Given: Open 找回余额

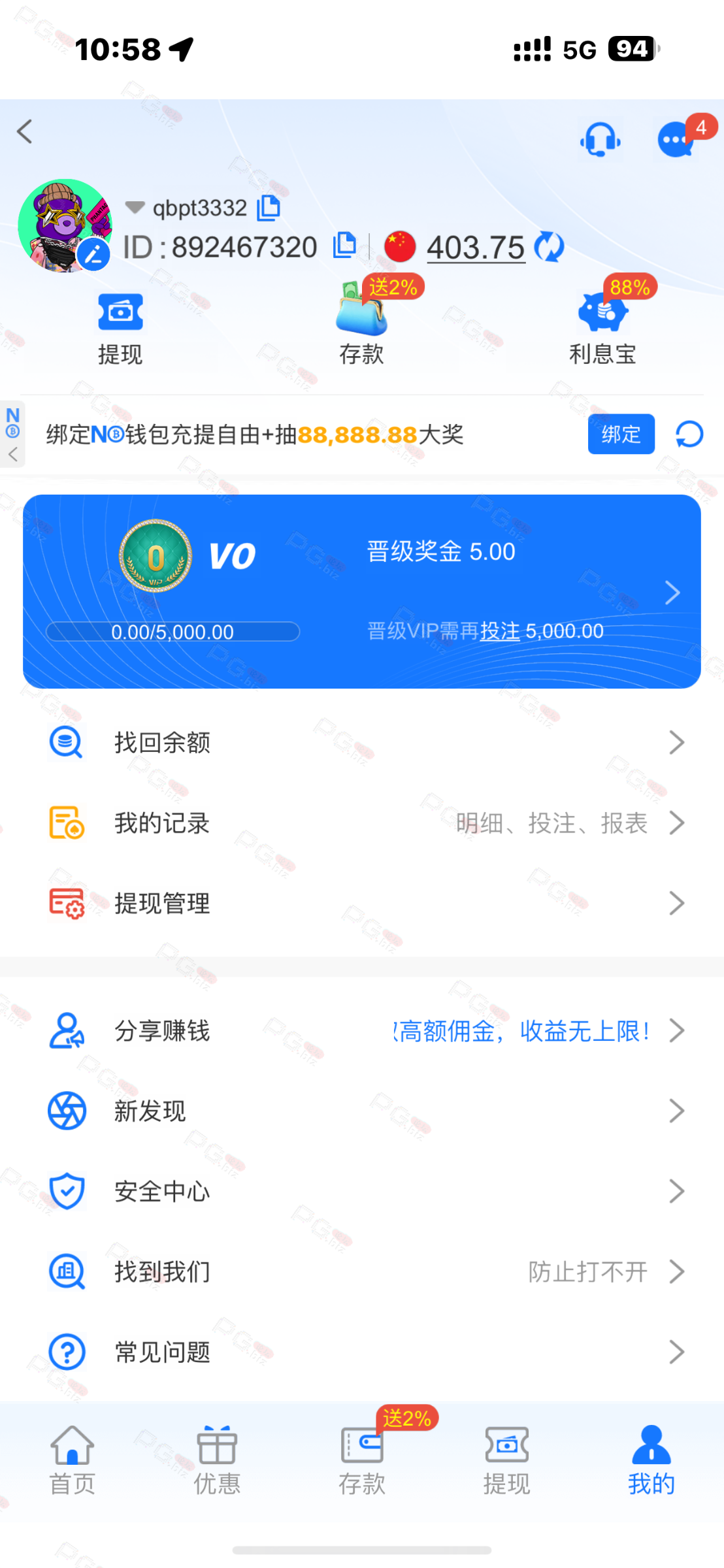Looking at the screenshot, I should [361, 742].
